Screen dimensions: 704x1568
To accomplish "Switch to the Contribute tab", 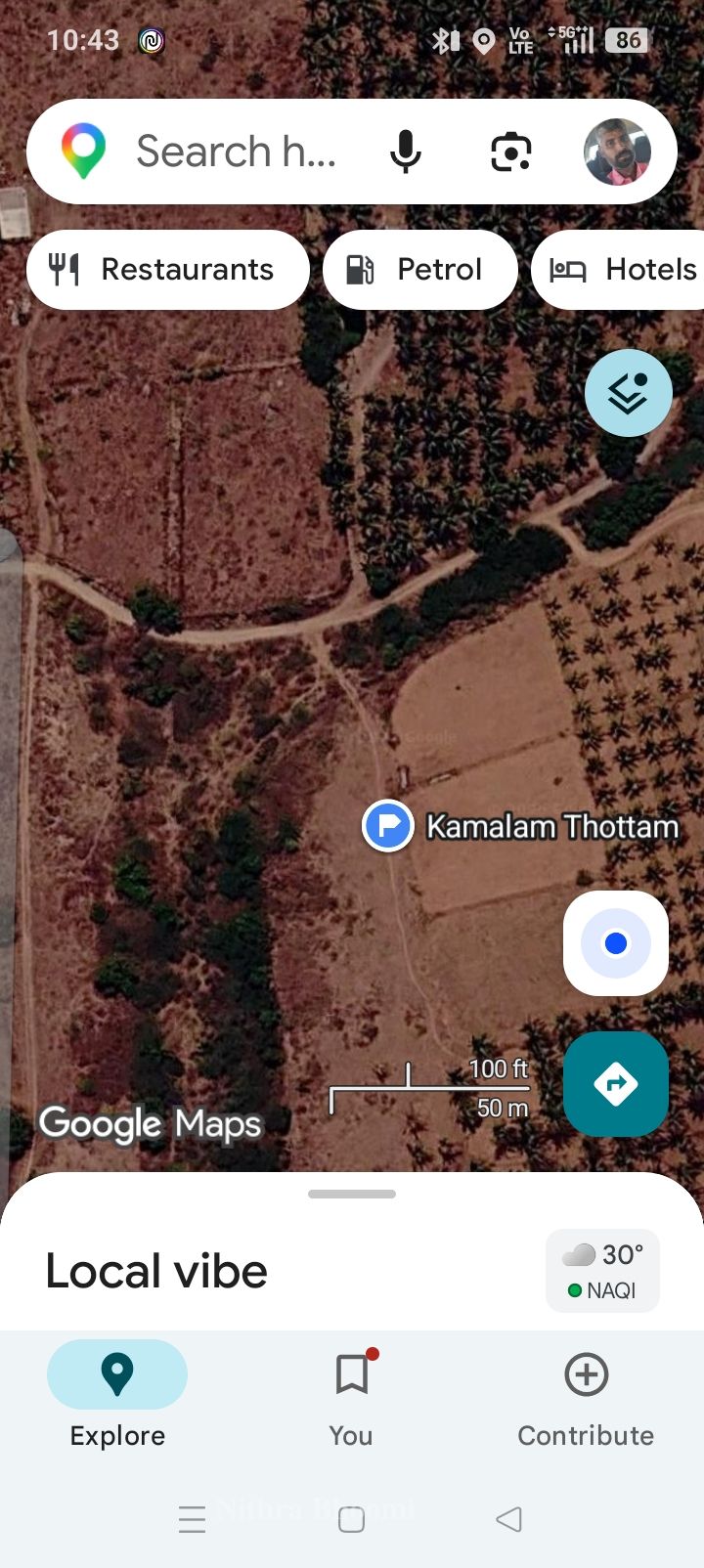I will pos(586,1396).
